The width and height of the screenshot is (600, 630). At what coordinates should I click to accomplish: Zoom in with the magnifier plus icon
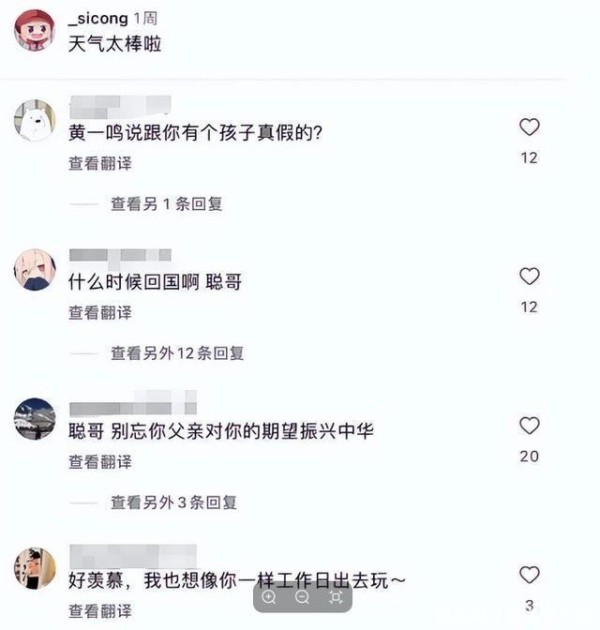click(x=269, y=597)
